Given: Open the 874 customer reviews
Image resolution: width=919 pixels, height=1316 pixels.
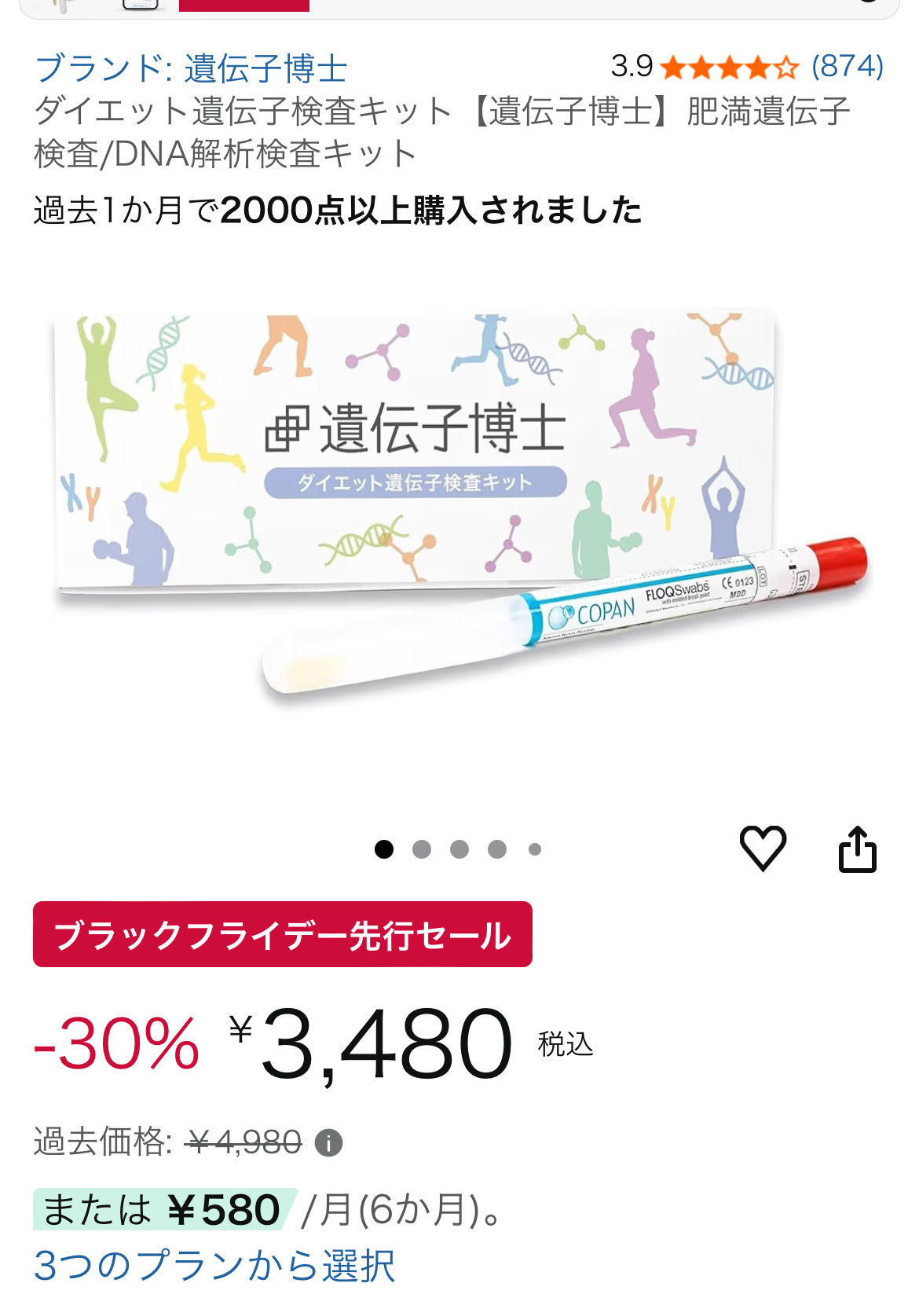Looking at the screenshot, I should (x=847, y=67).
